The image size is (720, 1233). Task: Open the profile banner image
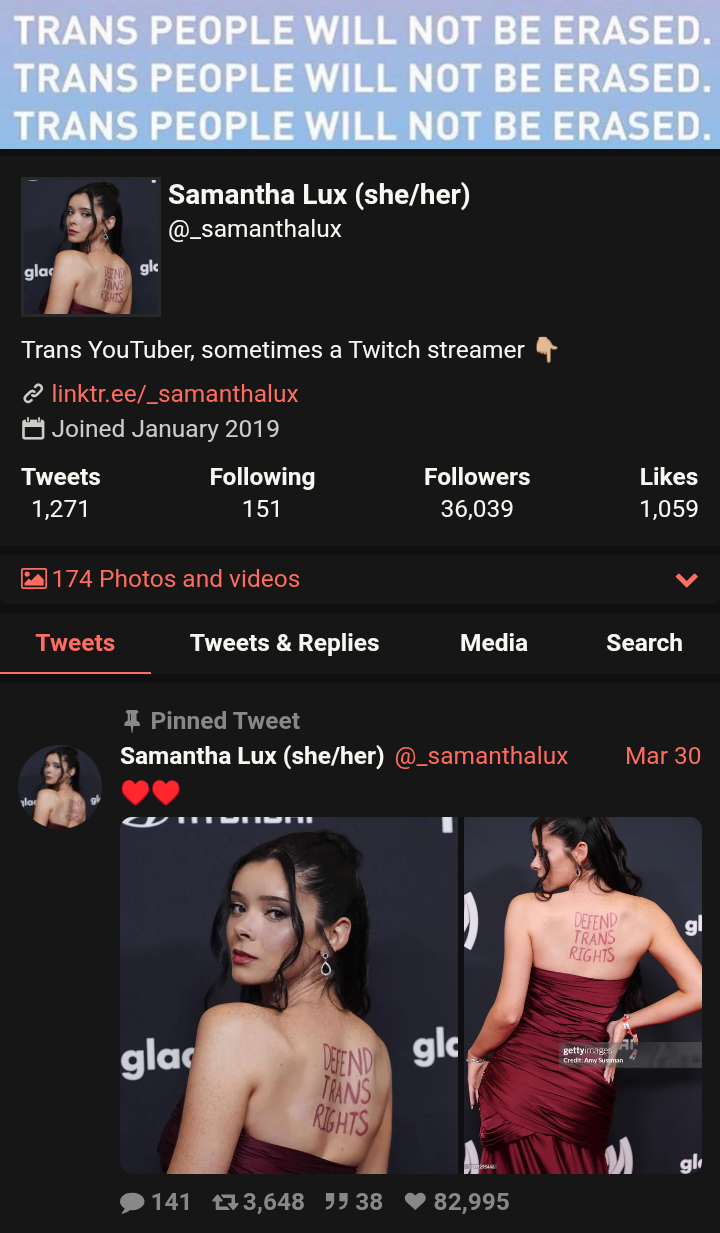point(360,74)
